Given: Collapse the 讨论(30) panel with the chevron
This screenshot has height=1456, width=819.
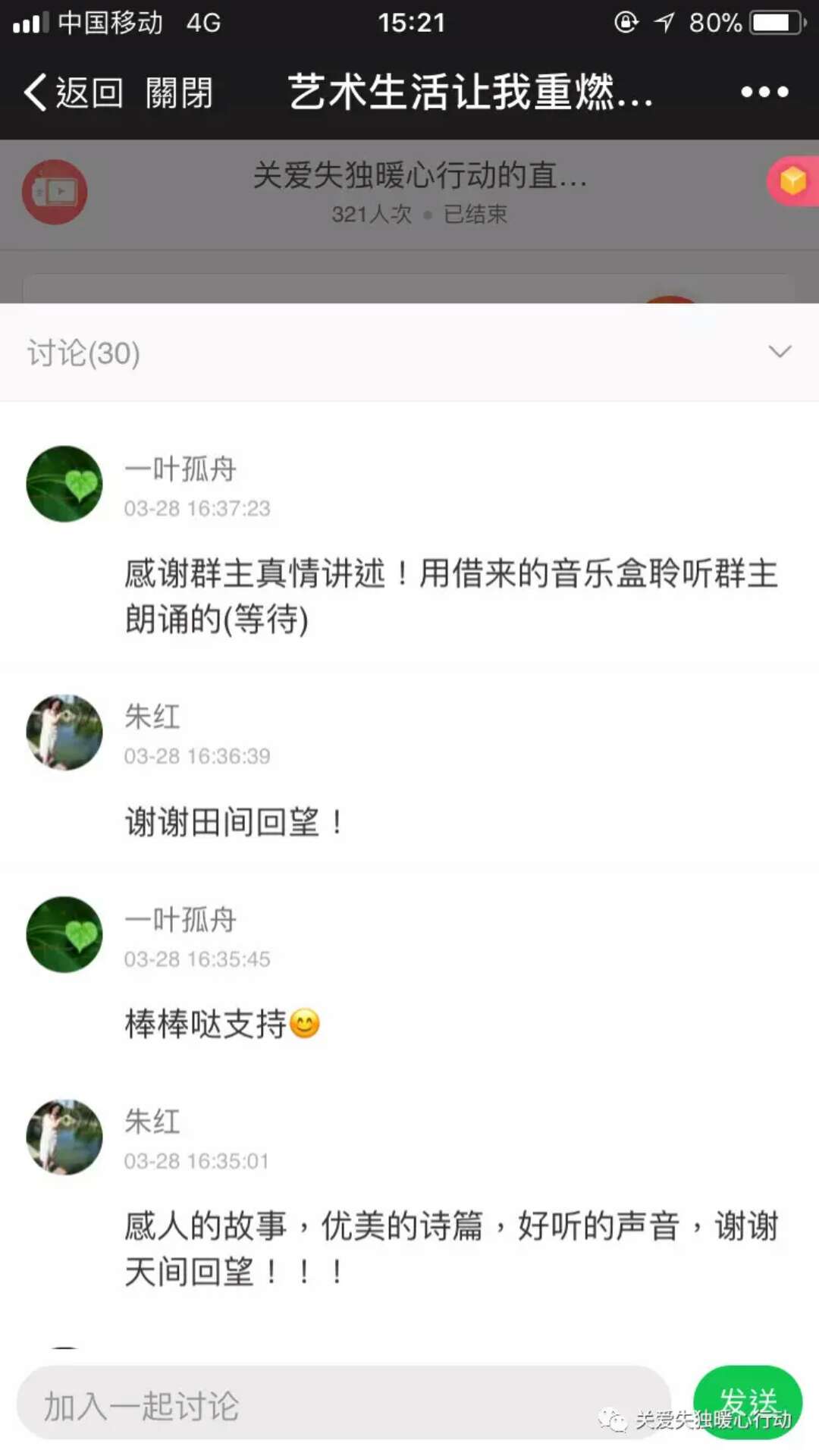Looking at the screenshot, I should click(x=780, y=352).
